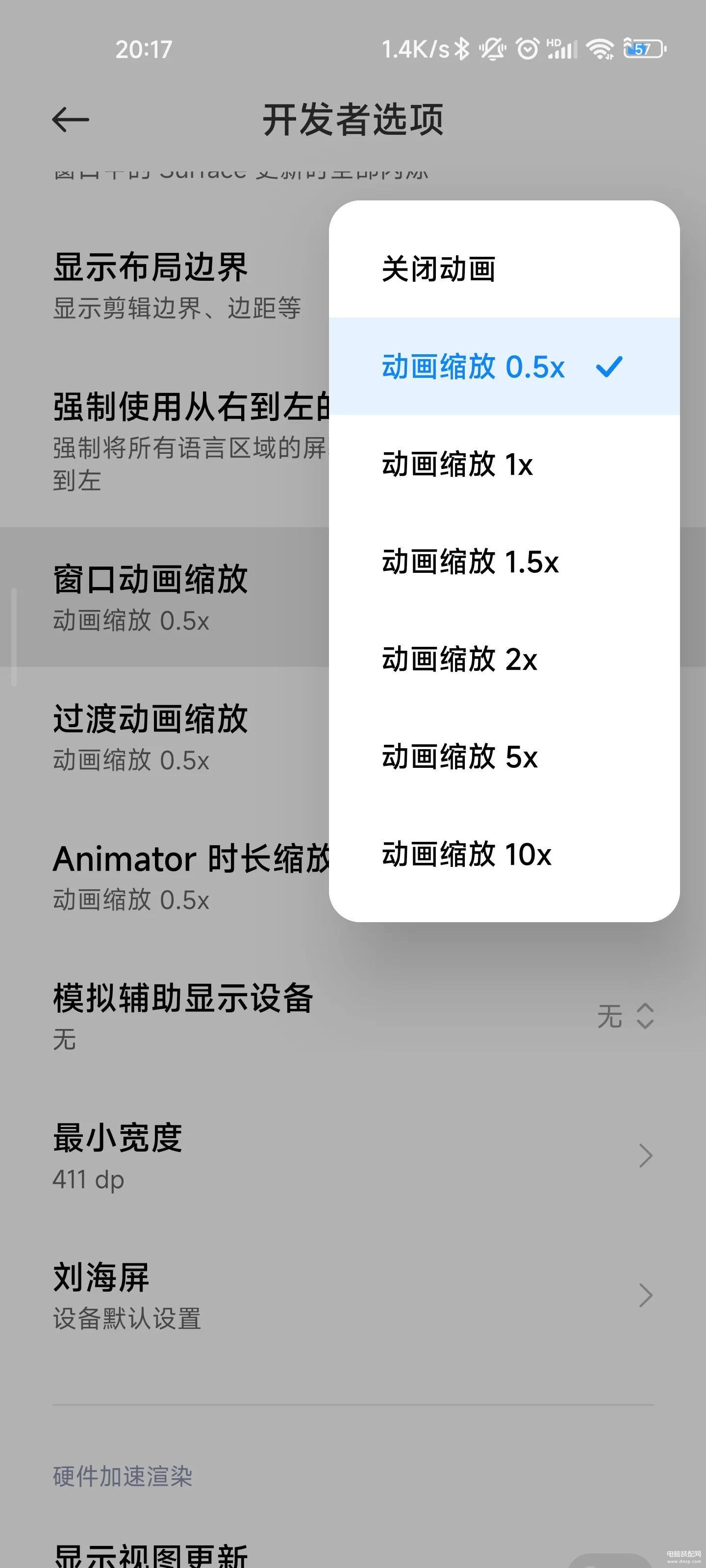Select 关闭动画 in the popup

(504, 269)
